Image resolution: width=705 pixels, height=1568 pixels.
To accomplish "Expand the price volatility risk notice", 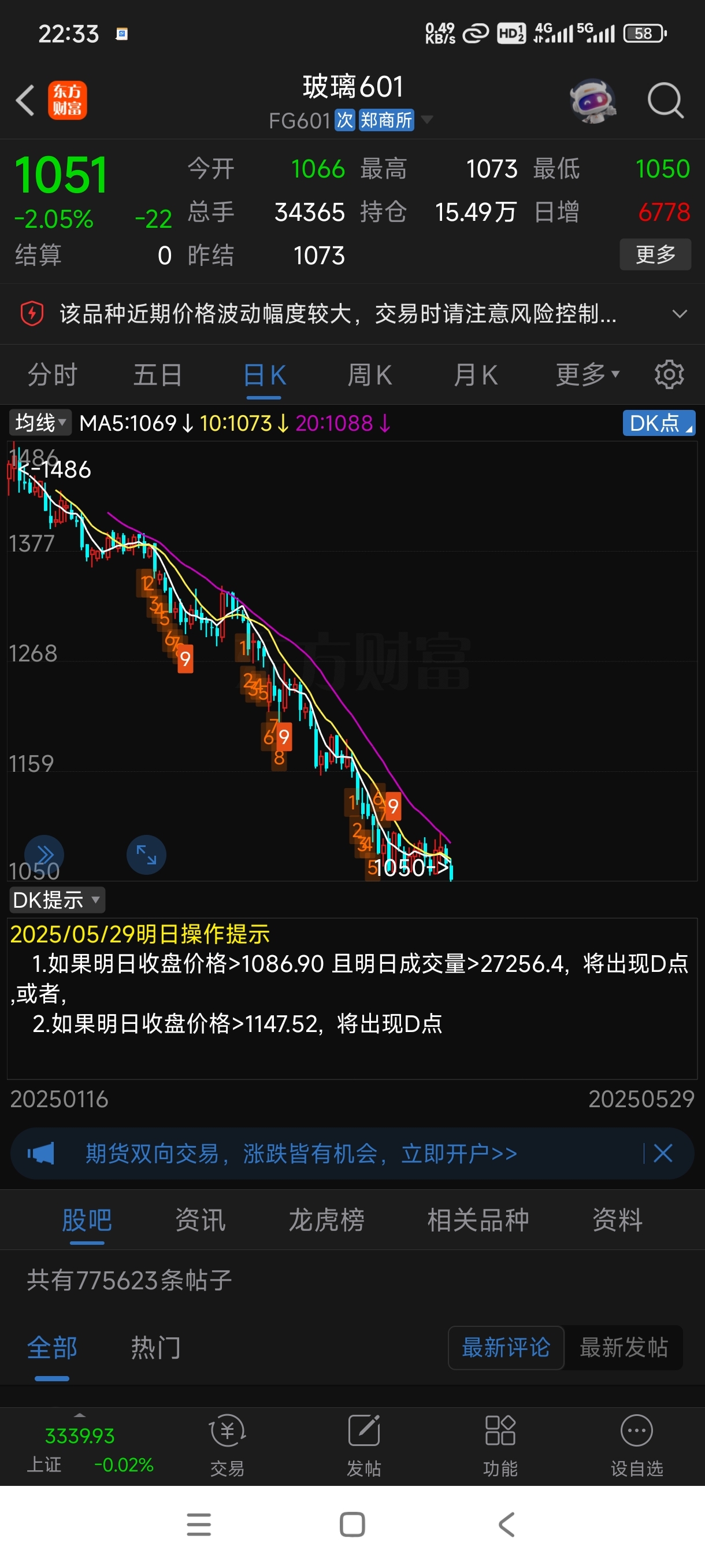I will (x=680, y=314).
